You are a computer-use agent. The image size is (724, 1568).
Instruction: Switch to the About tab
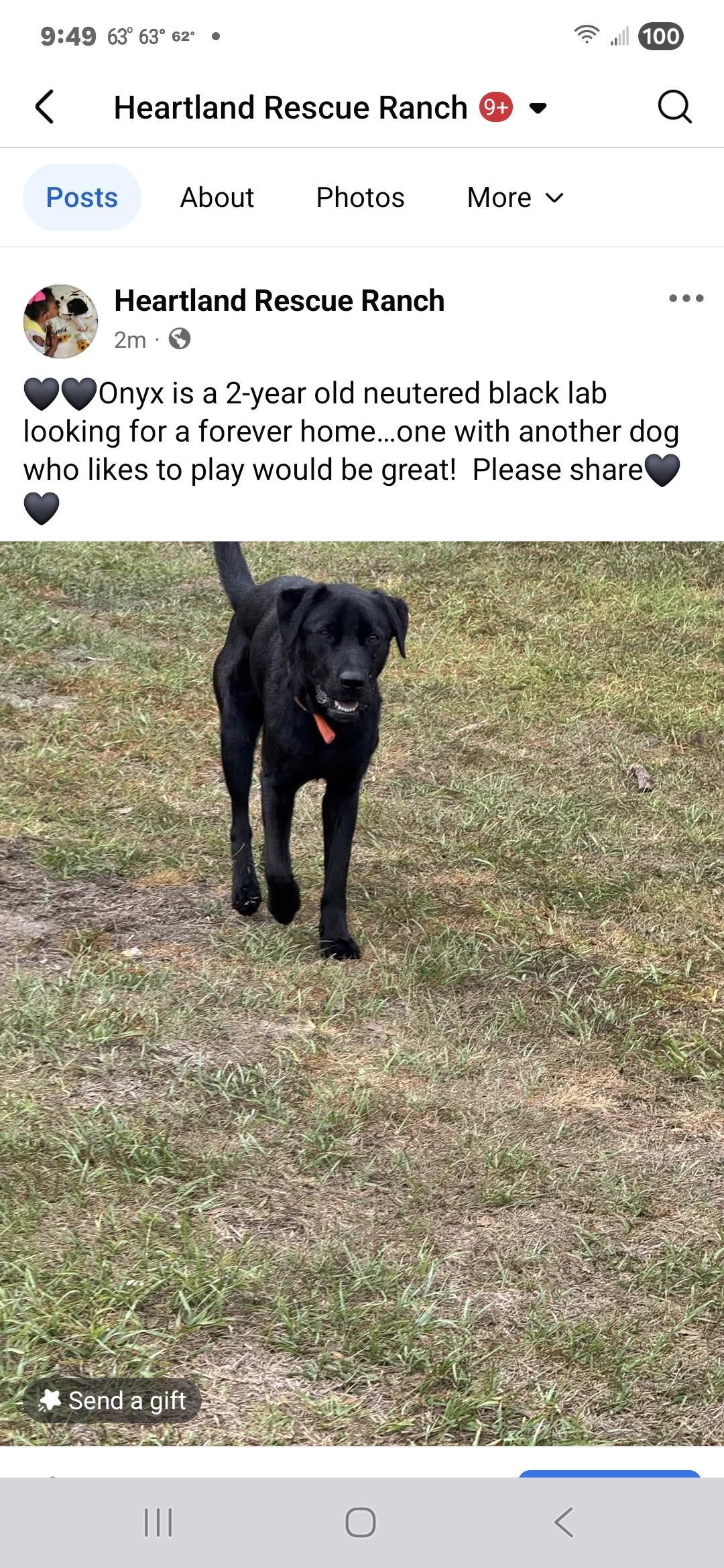217,198
